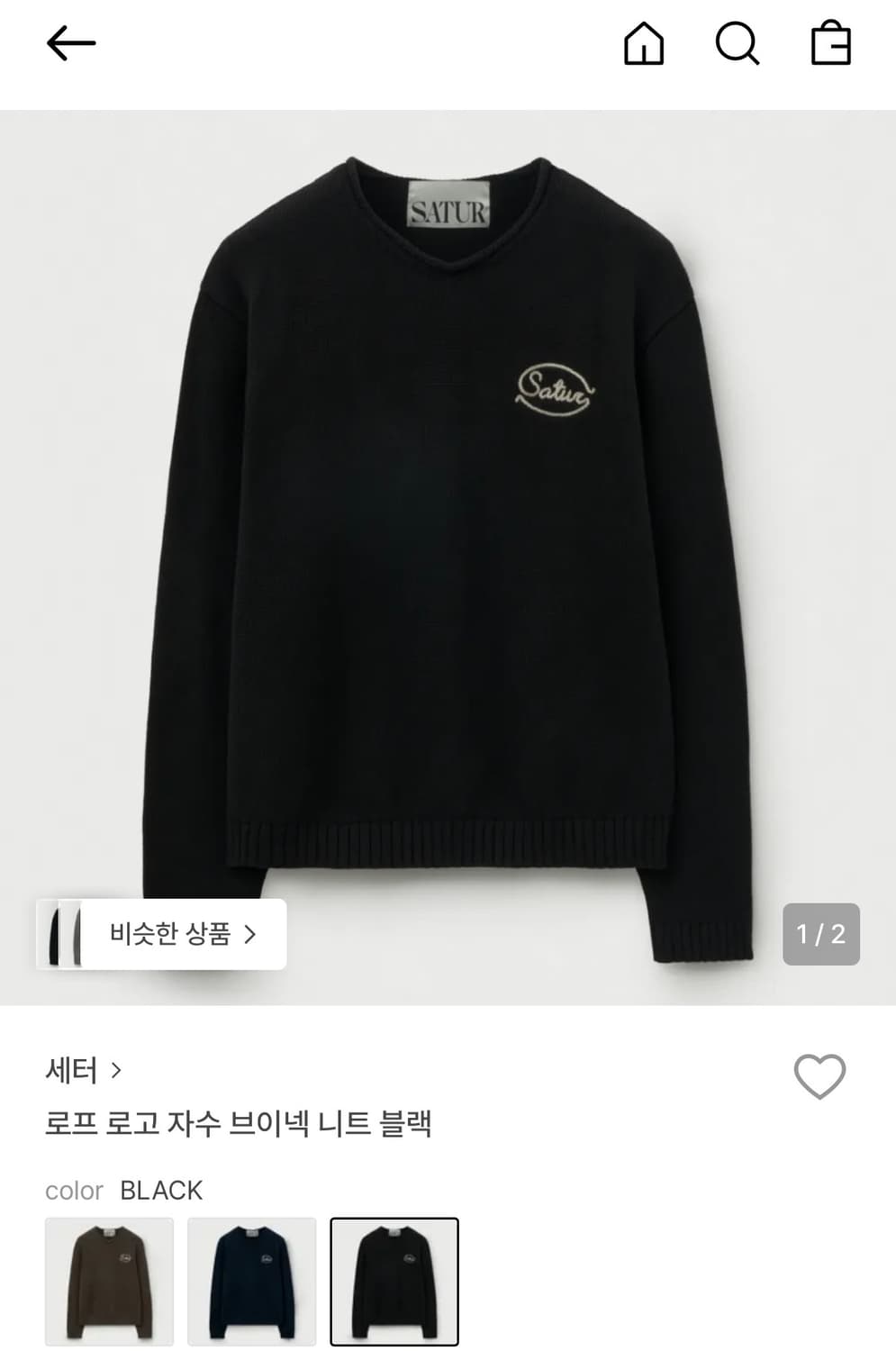This screenshot has height=1351, width=896.
Task: Tap the product title 로프 로고 자수 브이넥 니트 블랙
Action: [x=241, y=1122]
